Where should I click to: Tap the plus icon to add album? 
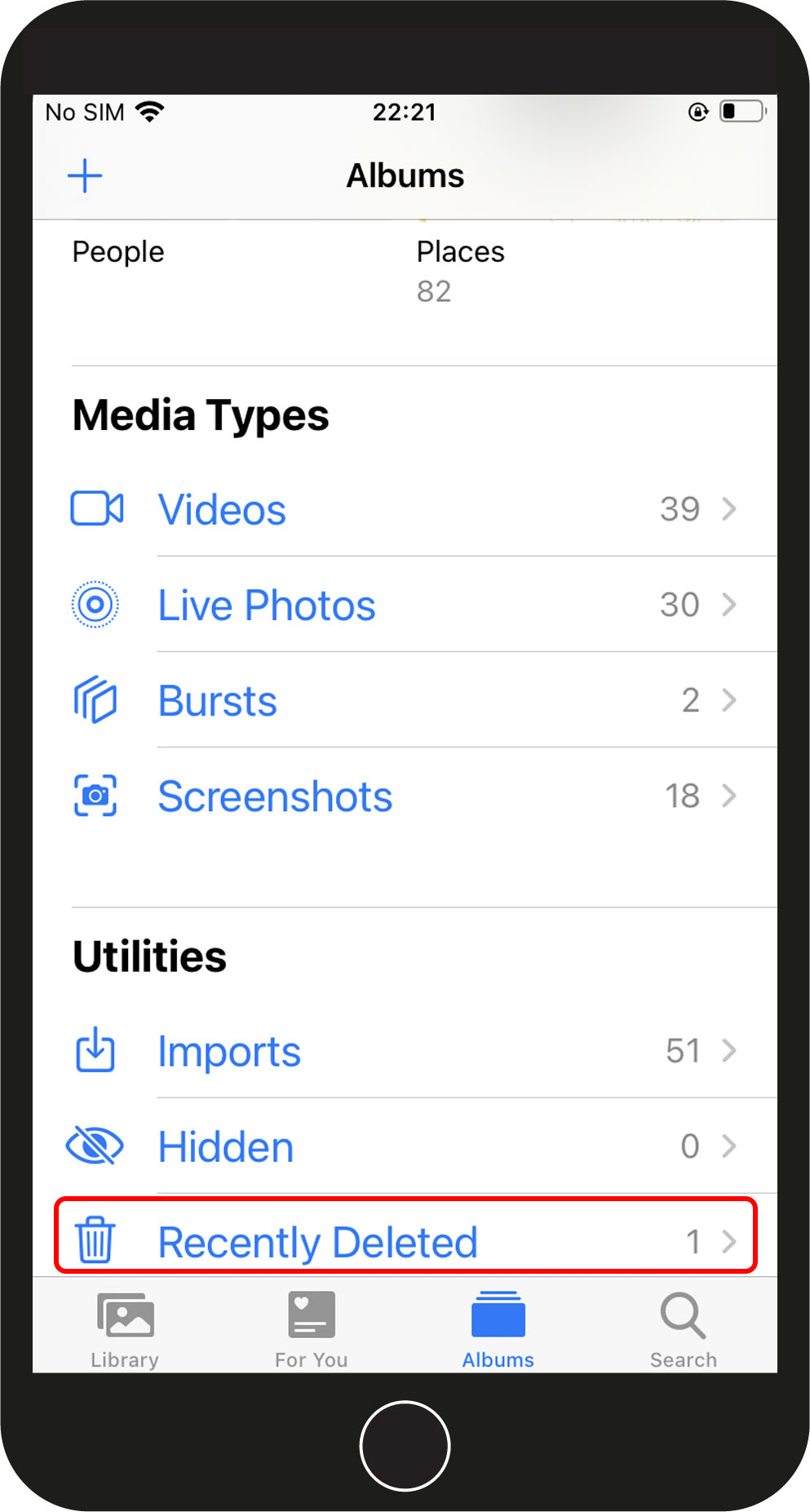85,175
